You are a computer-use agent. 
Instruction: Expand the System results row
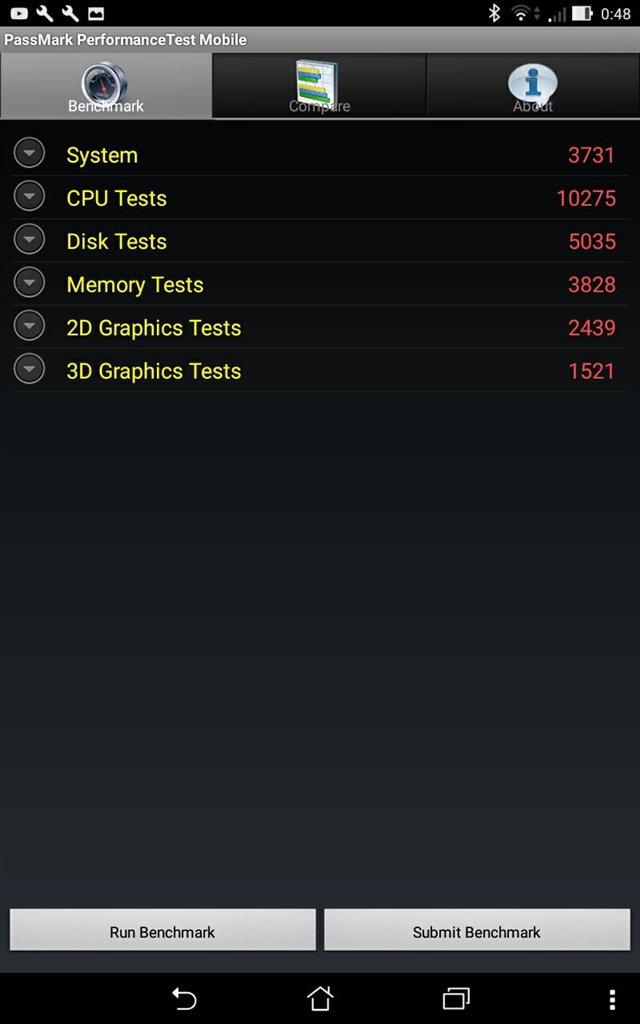pos(30,154)
